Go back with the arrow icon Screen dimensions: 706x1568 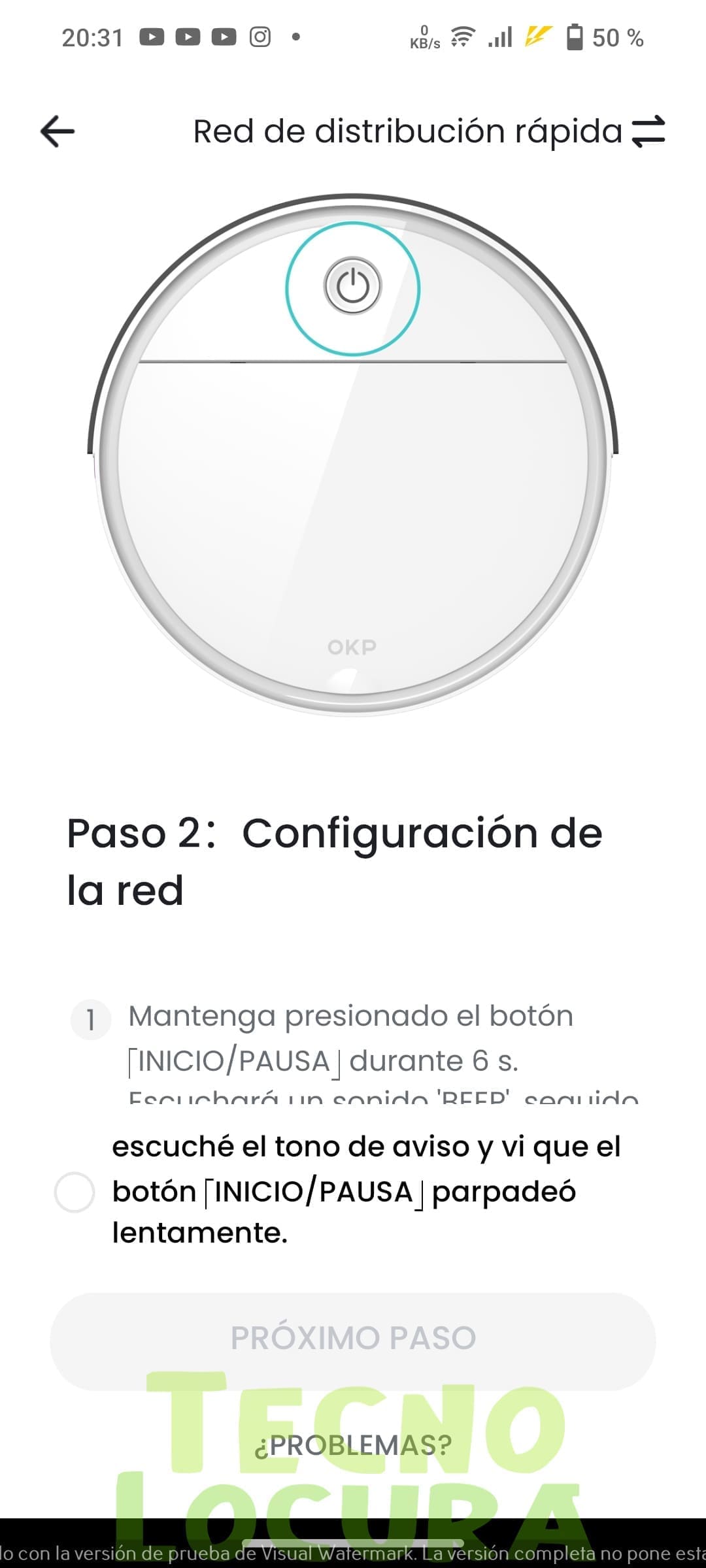pyautogui.click(x=58, y=131)
